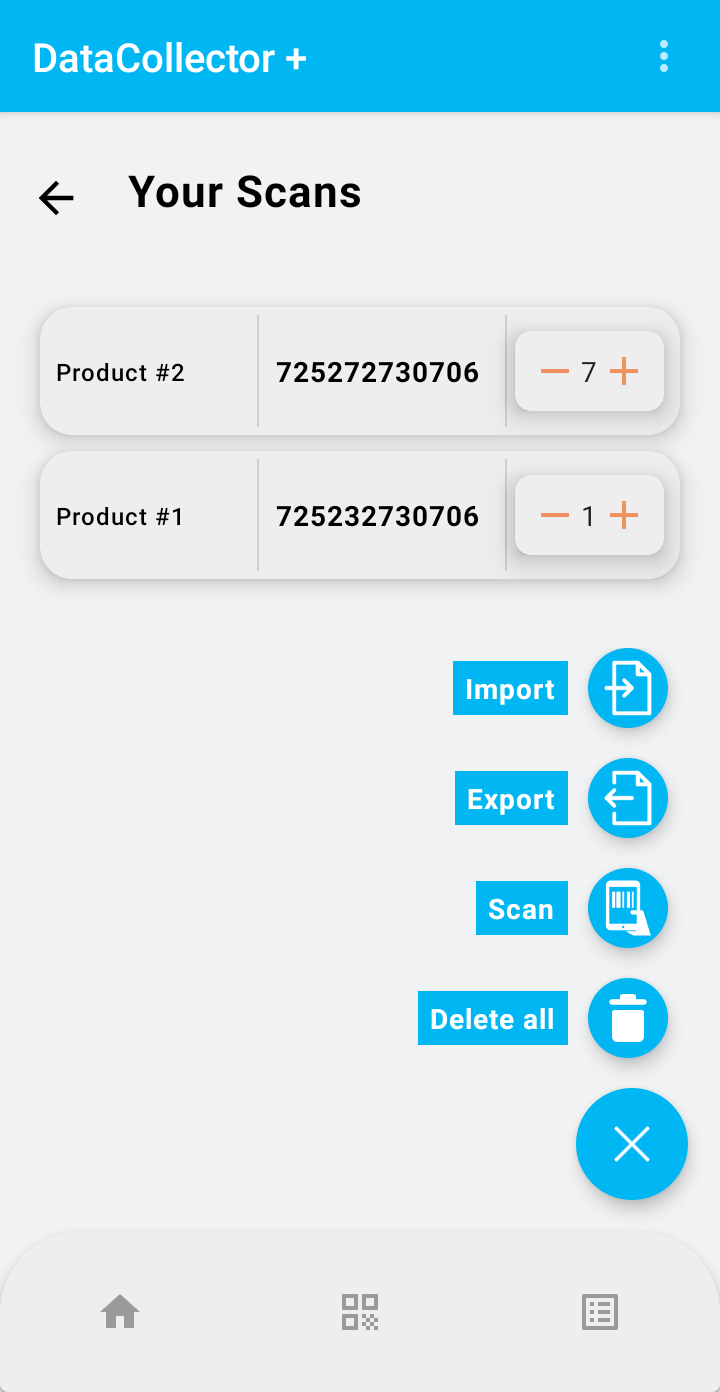Increase quantity of Product #2
The image size is (720, 1392).
[624, 372]
